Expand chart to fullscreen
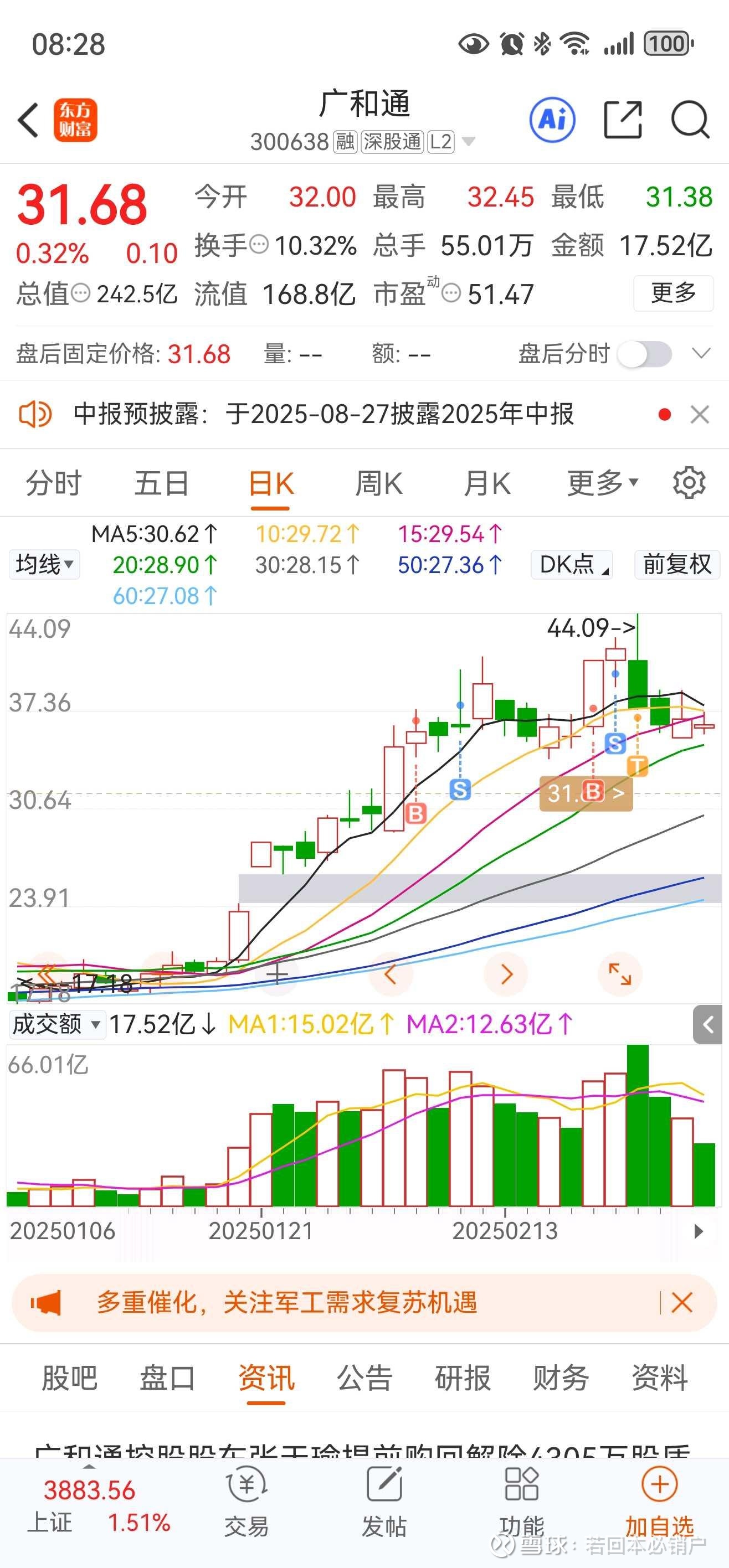Viewport: 729px width, 1568px height. (x=620, y=974)
